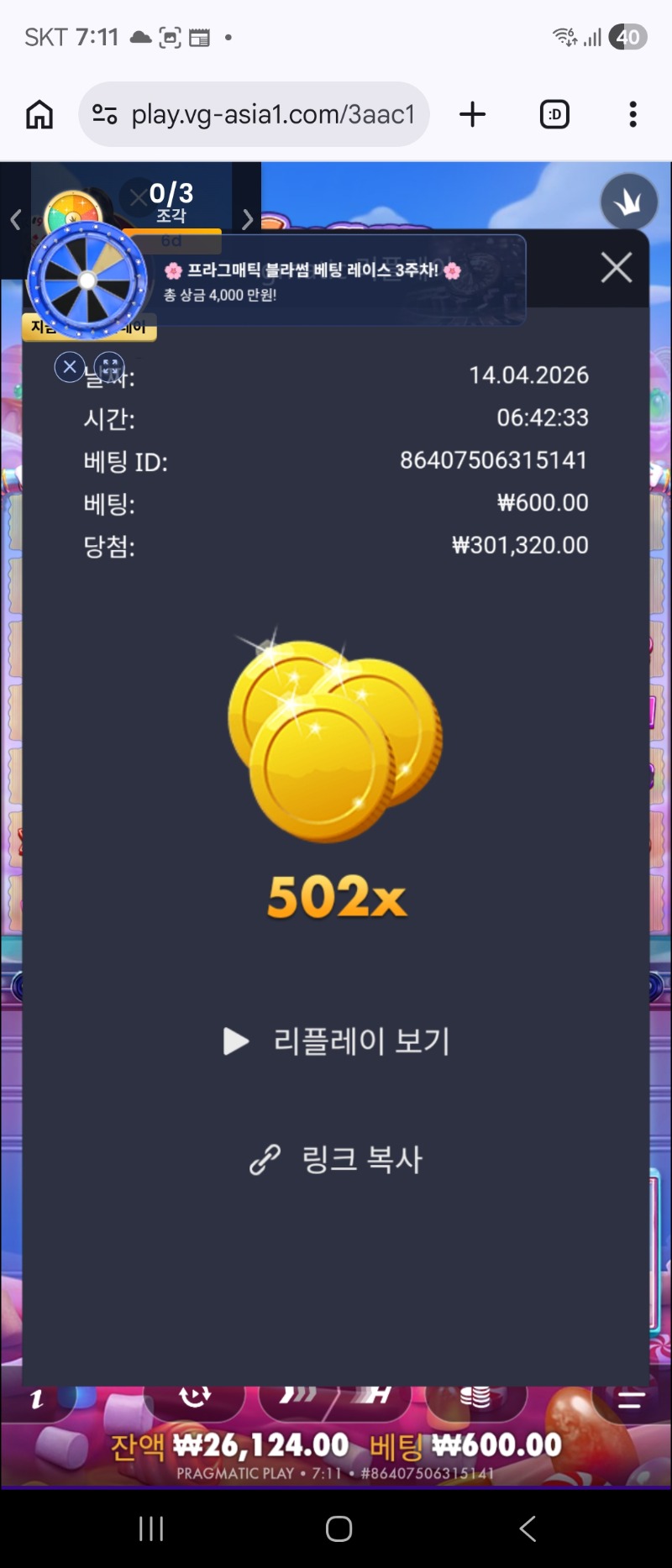This screenshot has width=672, height=1568.
Task: Open the browser overflow menu
Action: [633, 114]
